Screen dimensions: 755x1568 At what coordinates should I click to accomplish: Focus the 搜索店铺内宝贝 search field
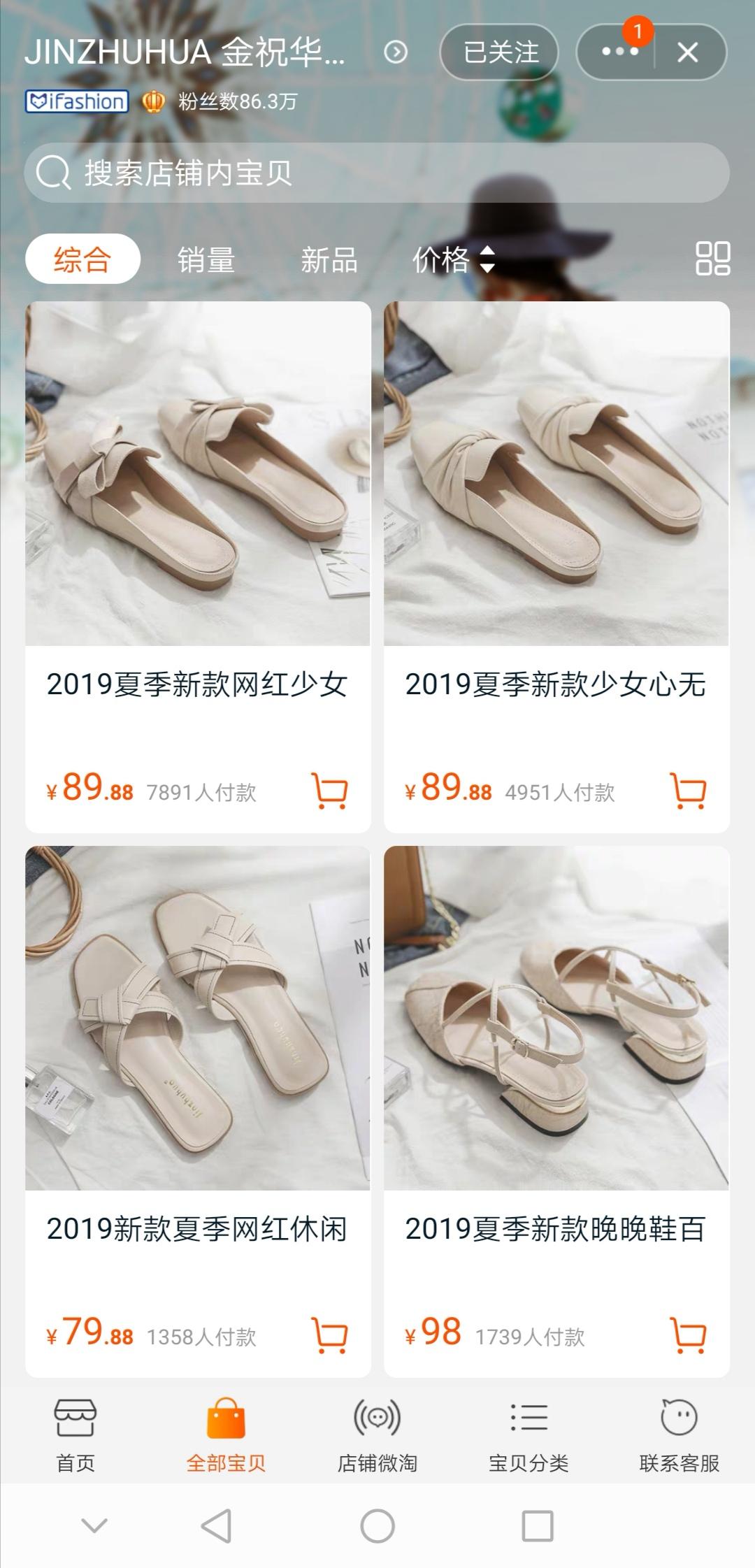[377, 173]
